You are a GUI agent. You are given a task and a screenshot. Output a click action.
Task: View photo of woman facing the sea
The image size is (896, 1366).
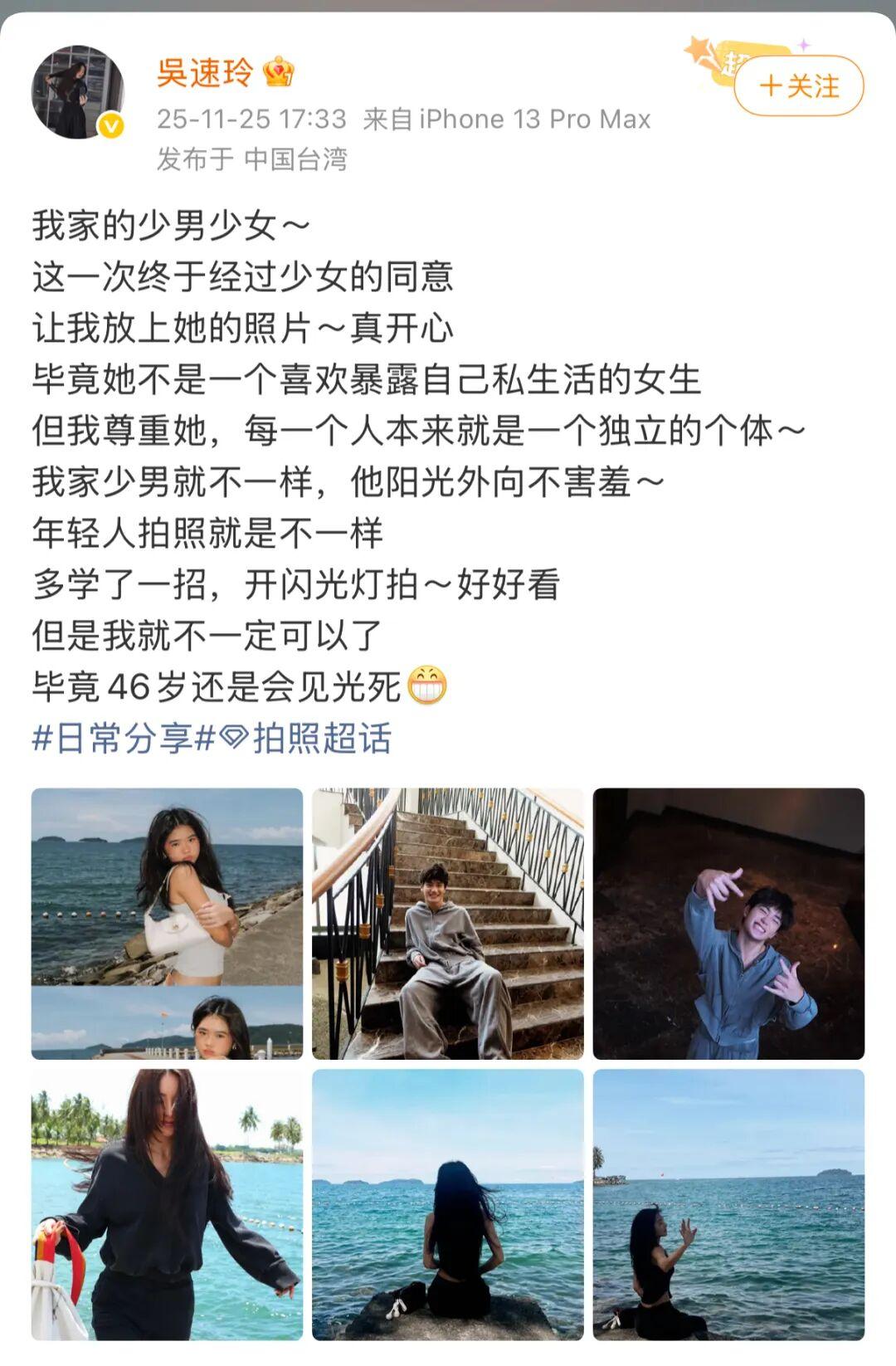point(447,1203)
